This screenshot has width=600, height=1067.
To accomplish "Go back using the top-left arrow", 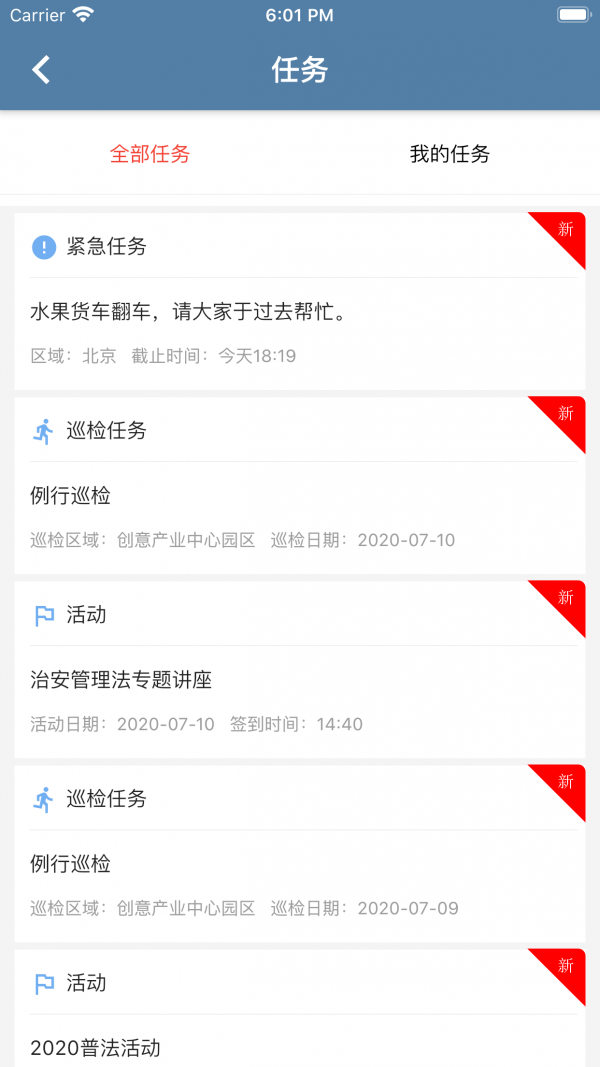I will coord(41,70).
